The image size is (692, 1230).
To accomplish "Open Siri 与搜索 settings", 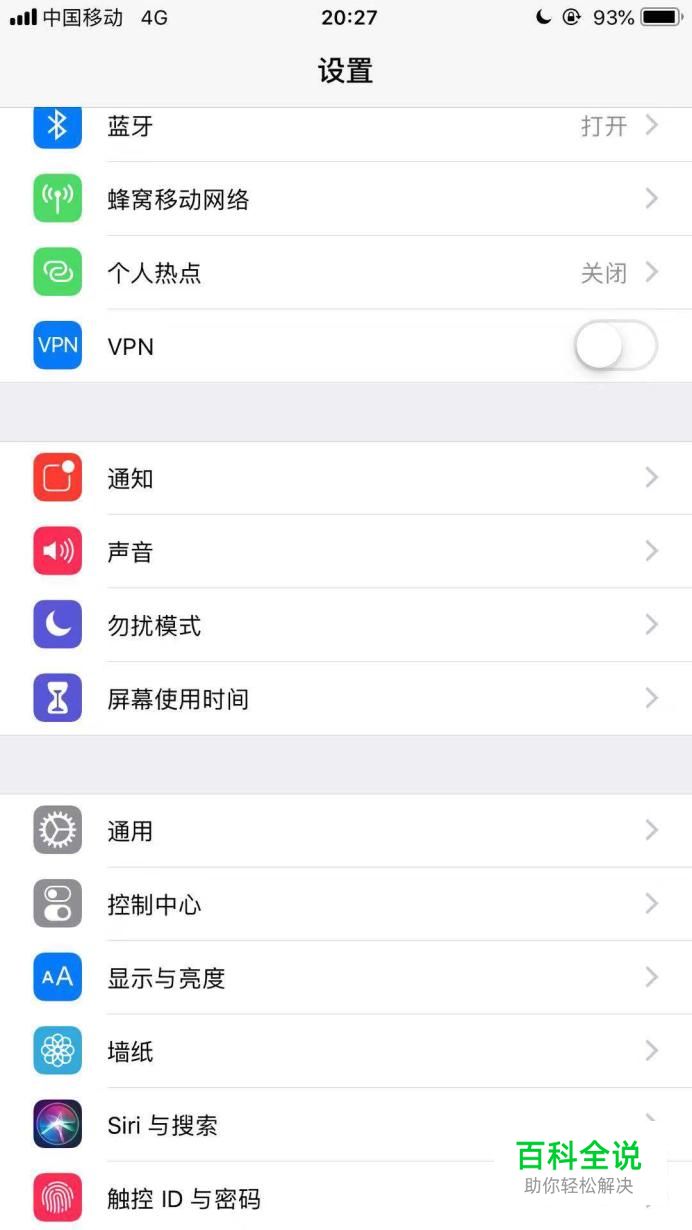I will [300, 1125].
